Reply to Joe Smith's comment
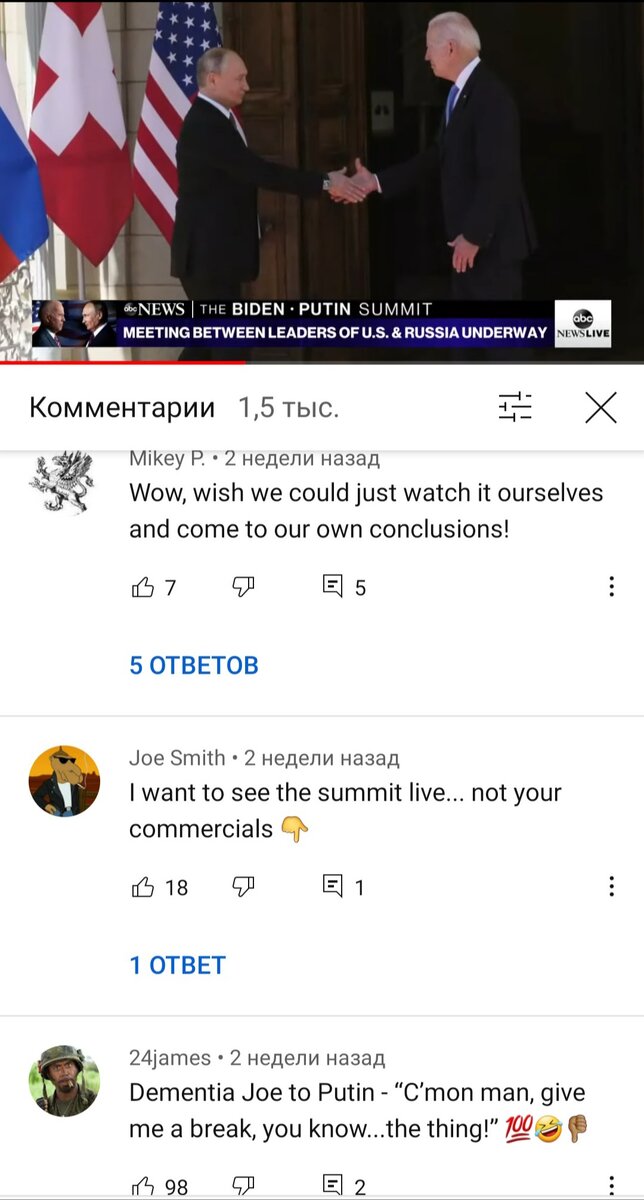Screen dimensions: 644x1200 point(333,886)
